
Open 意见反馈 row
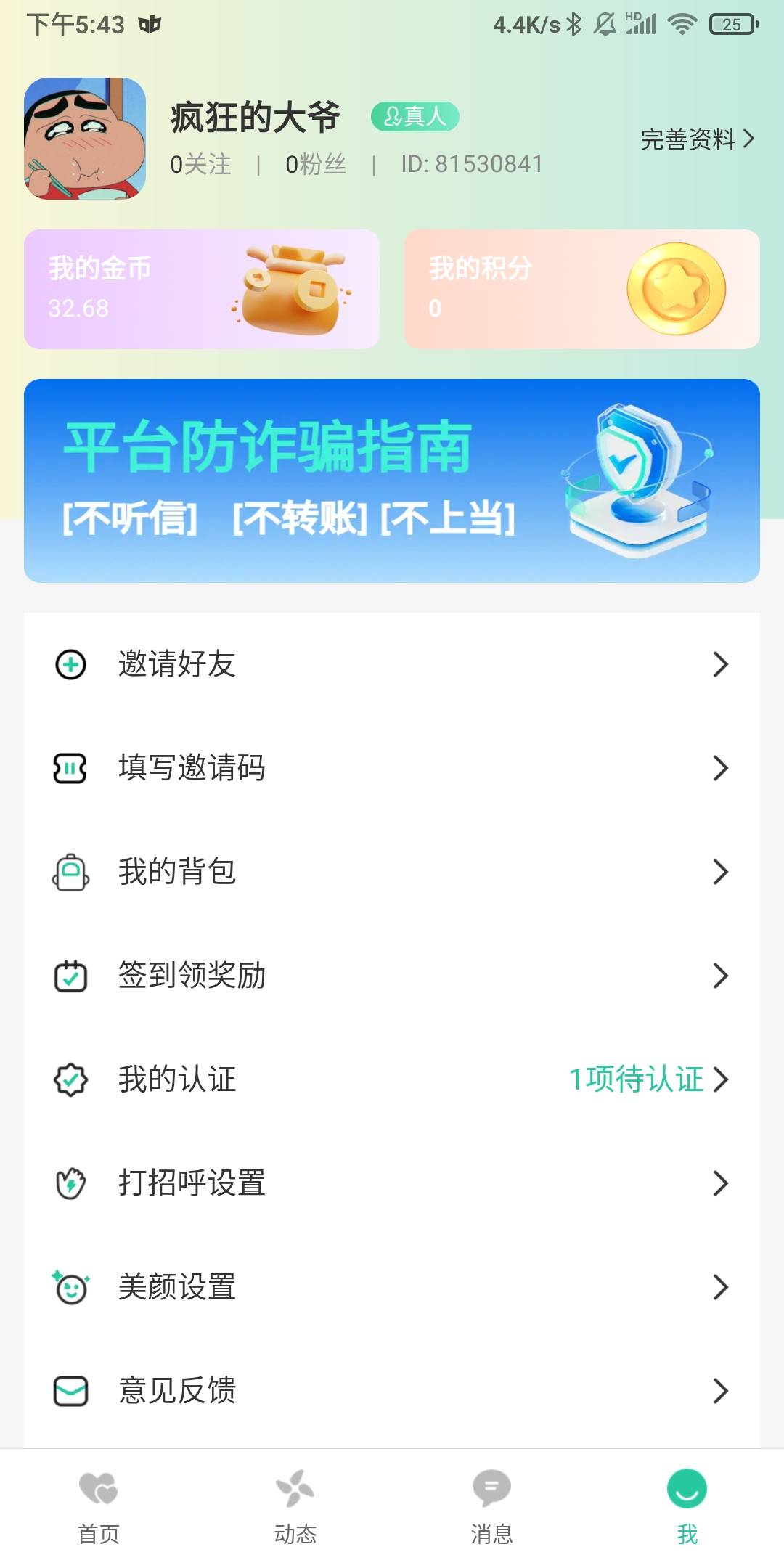pos(392,1391)
